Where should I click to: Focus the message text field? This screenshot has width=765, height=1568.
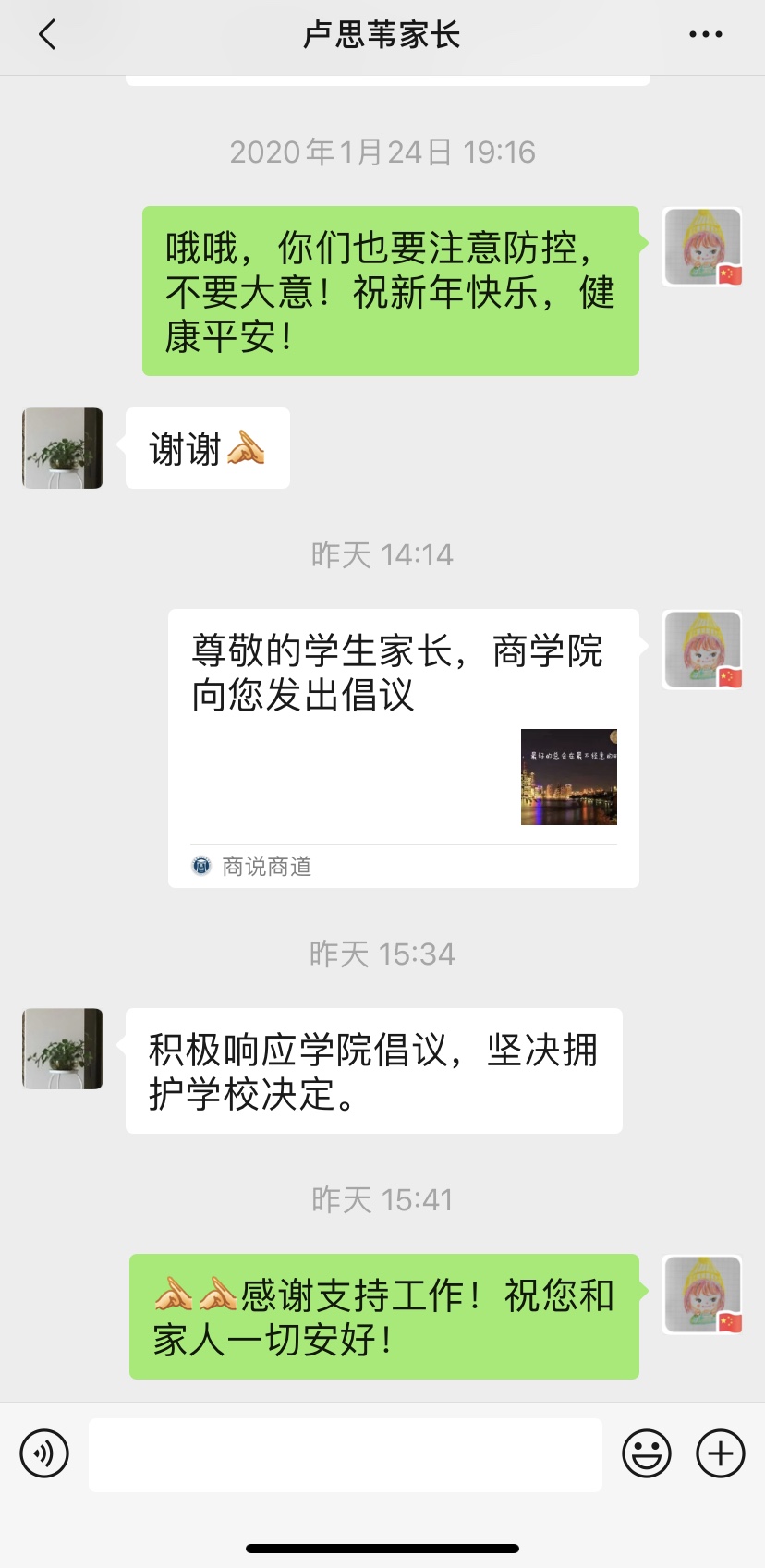pyautogui.click(x=345, y=1454)
